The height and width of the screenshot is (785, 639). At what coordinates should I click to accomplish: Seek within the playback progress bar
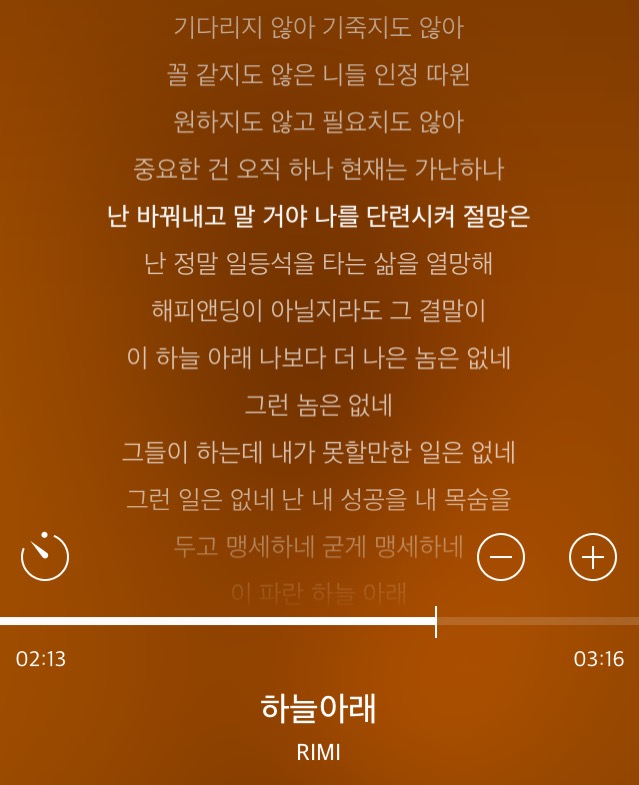[320, 621]
